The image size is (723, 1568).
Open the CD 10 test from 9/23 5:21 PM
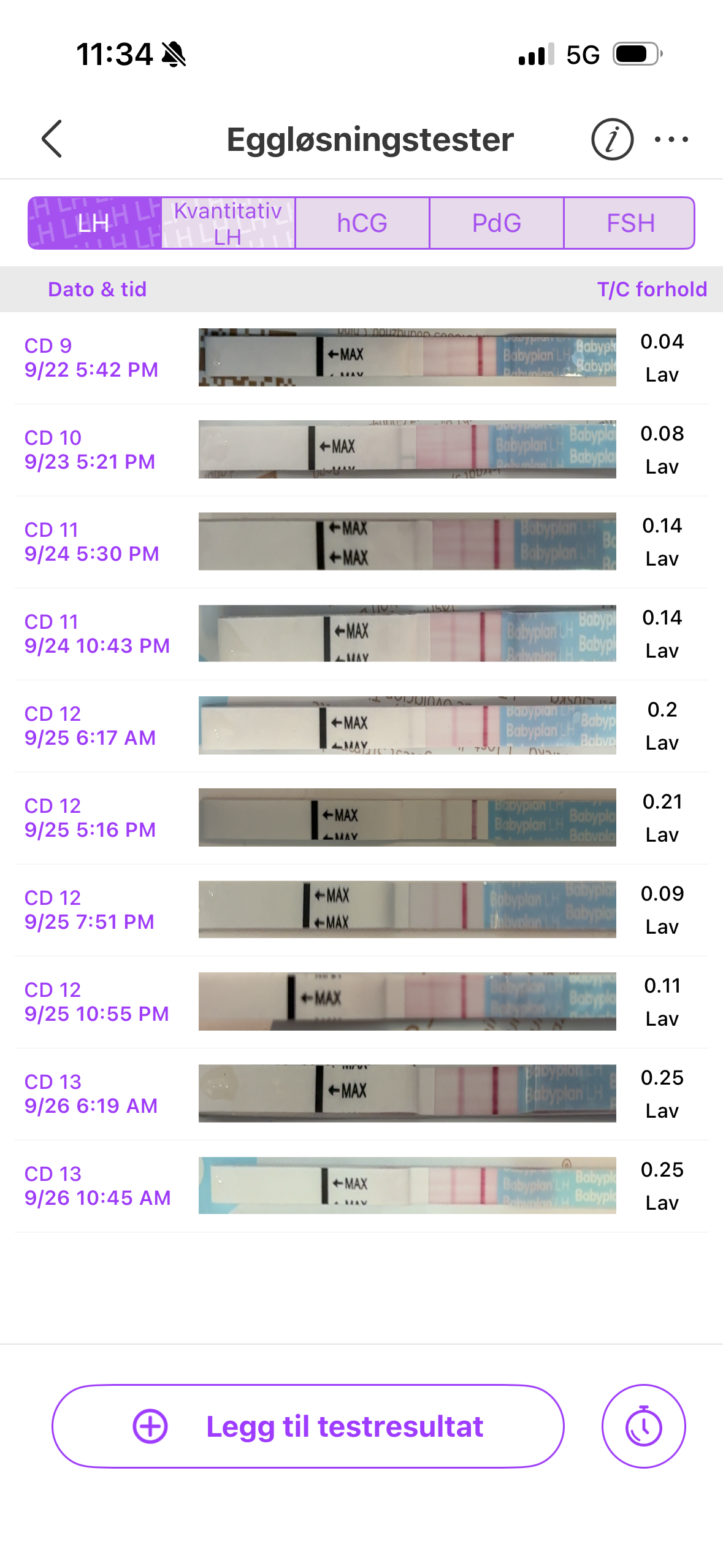[361, 450]
